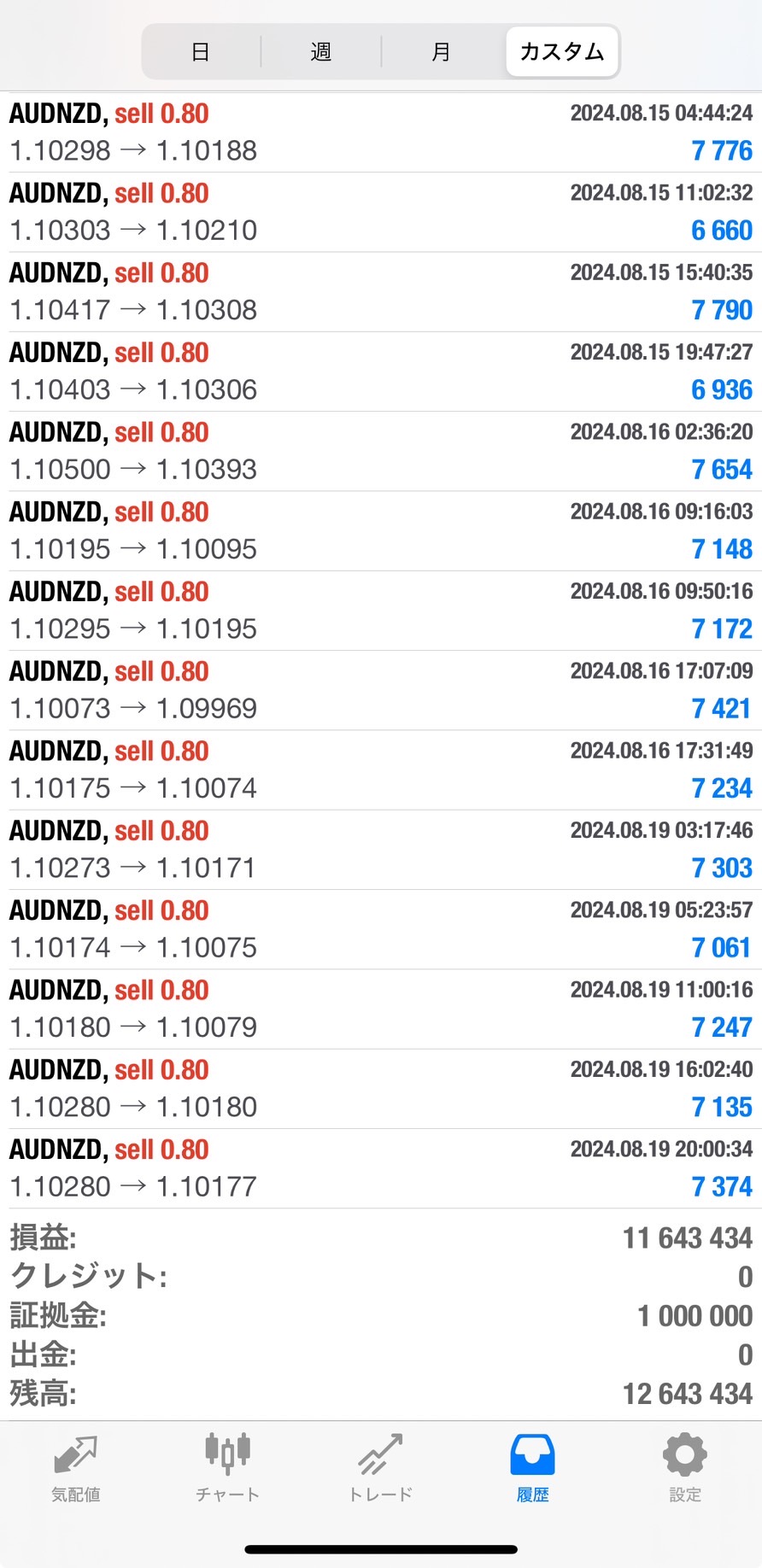Show history for 月 period
The image size is (762, 1568).
pyautogui.click(x=441, y=52)
